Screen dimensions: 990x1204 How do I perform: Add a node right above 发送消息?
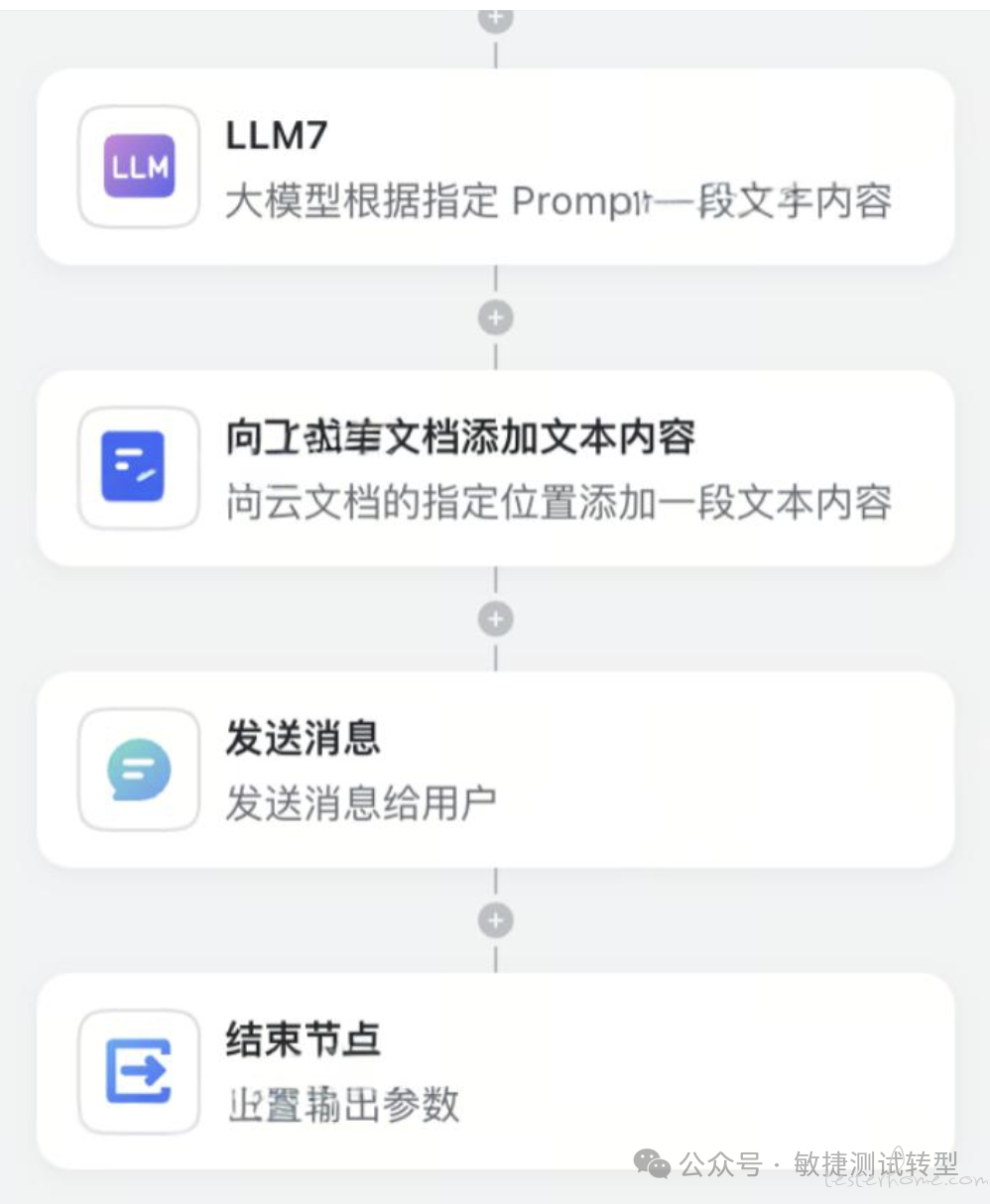[x=496, y=619]
